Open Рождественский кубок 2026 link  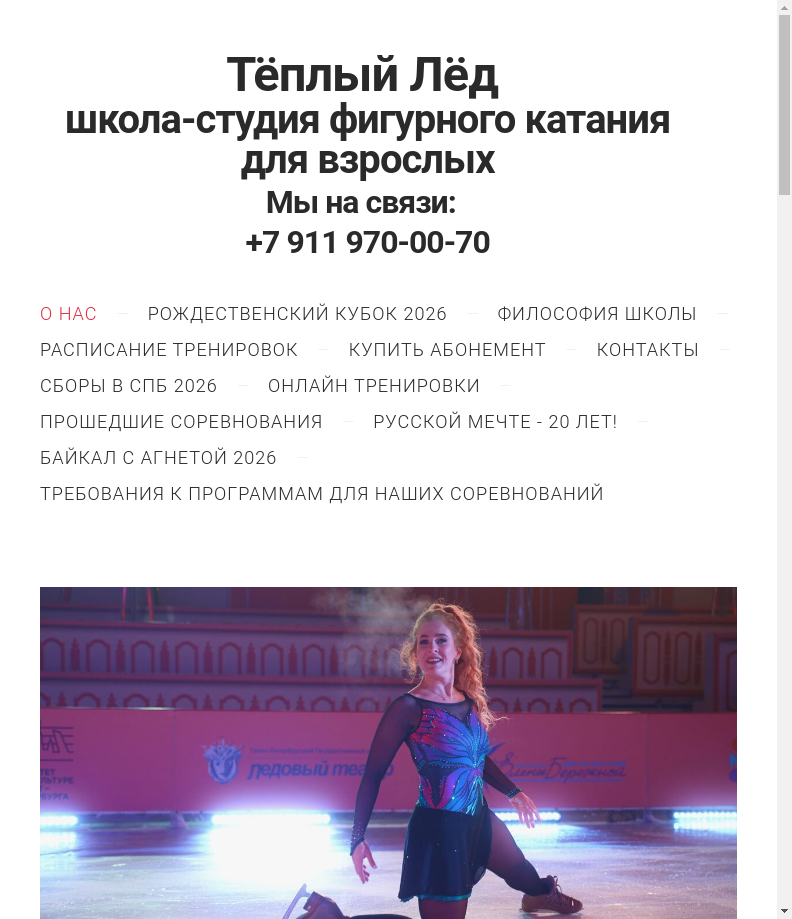pyautogui.click(x=297, y=314)
